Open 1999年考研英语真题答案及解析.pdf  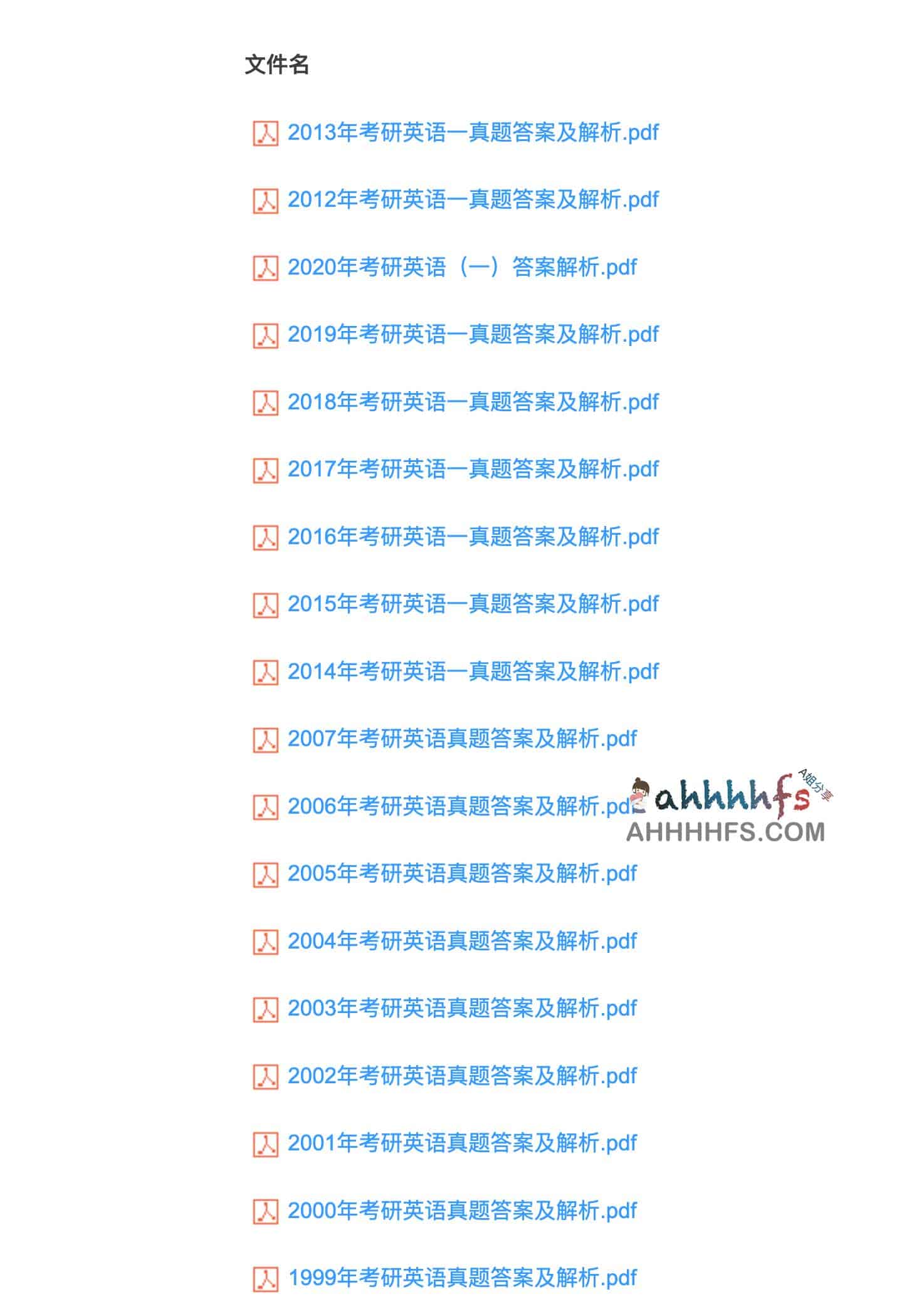tap(461, 1278)
